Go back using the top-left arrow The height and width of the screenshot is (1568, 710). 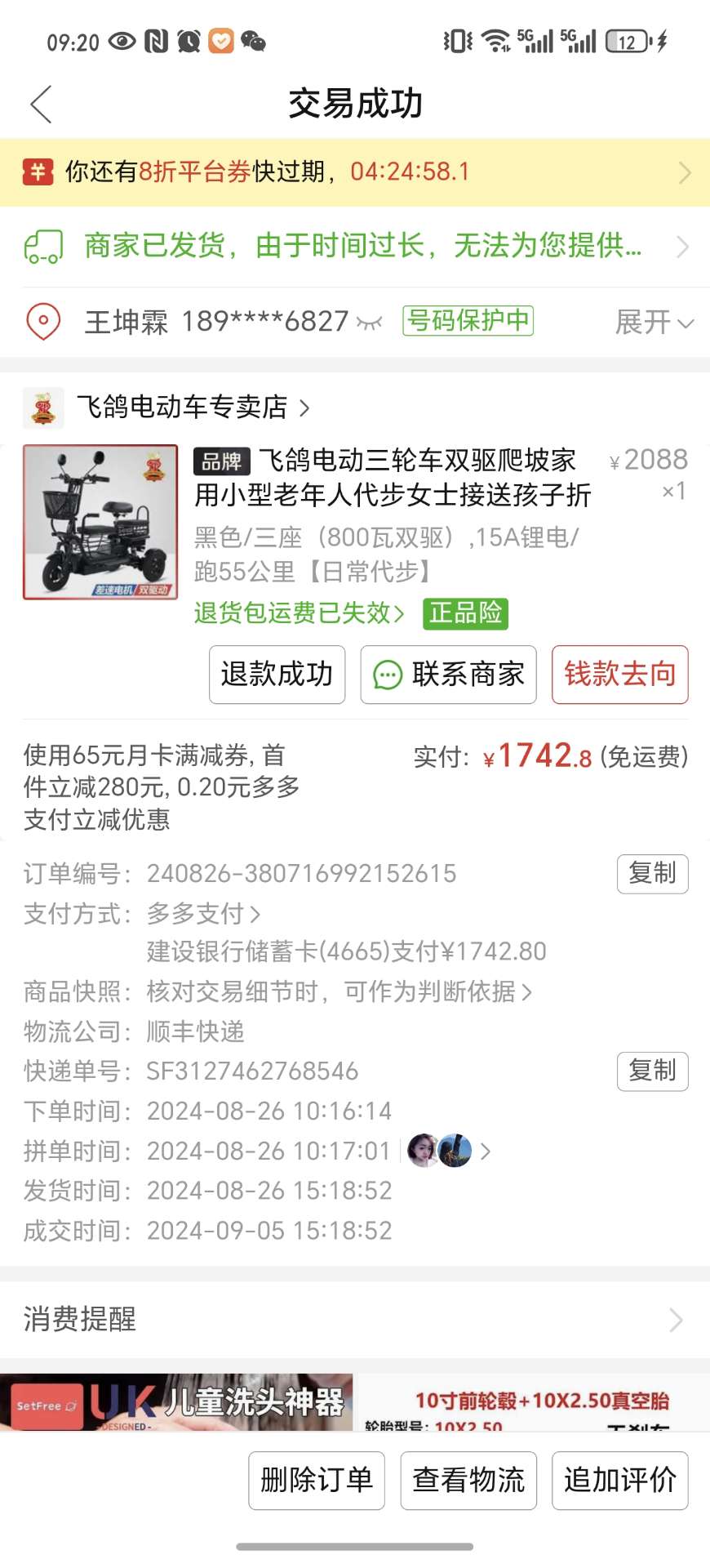(x=41, y=105)
